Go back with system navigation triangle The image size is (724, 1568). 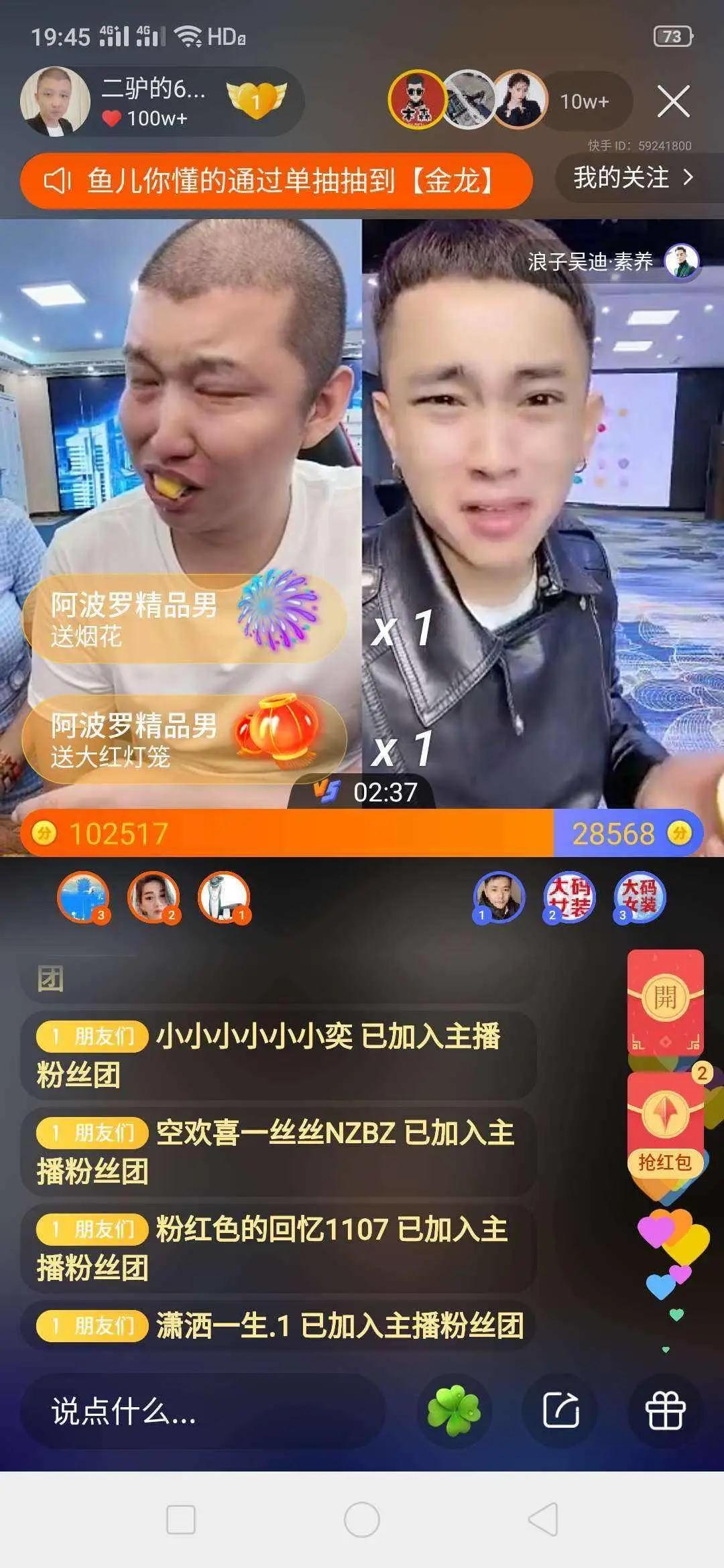tap(543, 1520)
